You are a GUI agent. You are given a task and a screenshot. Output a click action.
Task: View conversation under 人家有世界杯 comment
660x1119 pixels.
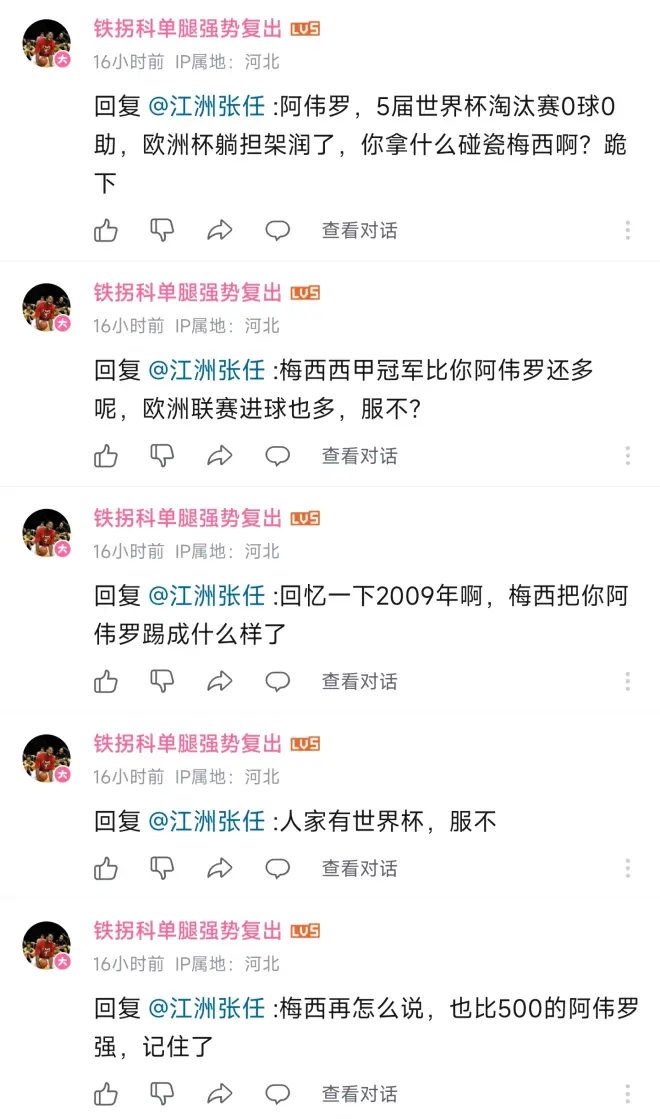[x=359, y=868]
